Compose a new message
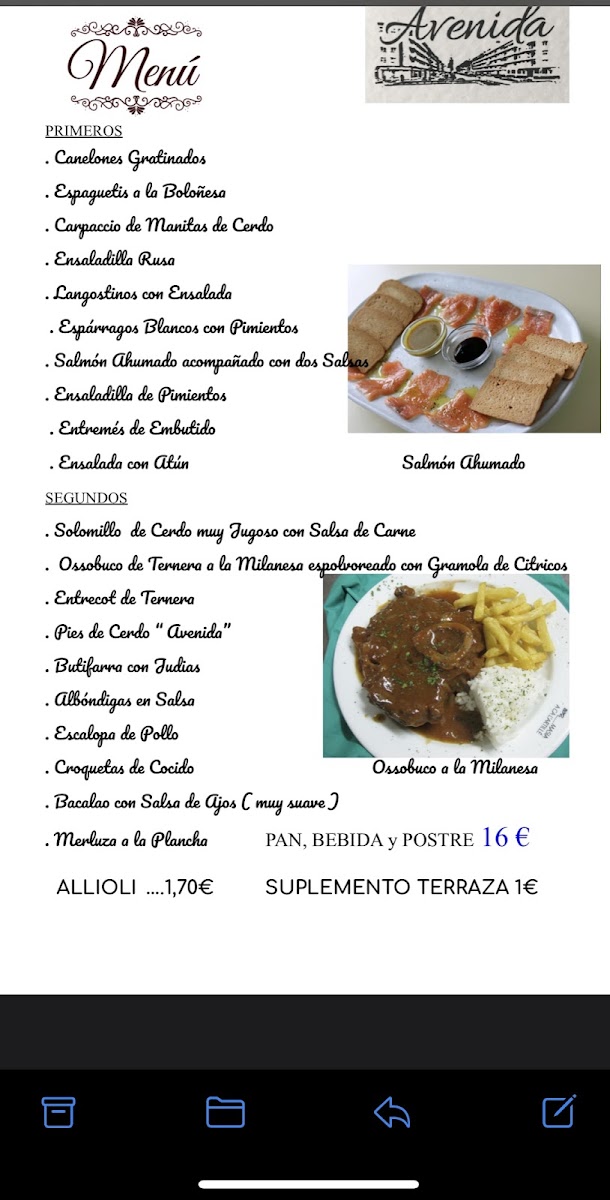The width and height of the screenshot is (610, 1200). [558, 1112]
